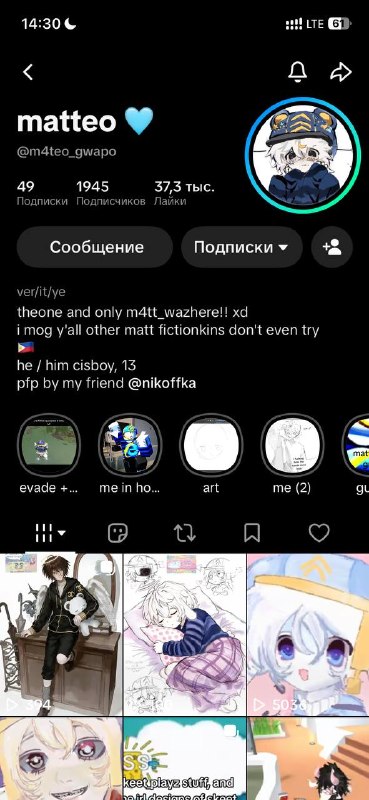The height and width of the screenshot is (800, 369).
Task: Open the 'me (2)' highlight
Action: click(x=292, y=444)
